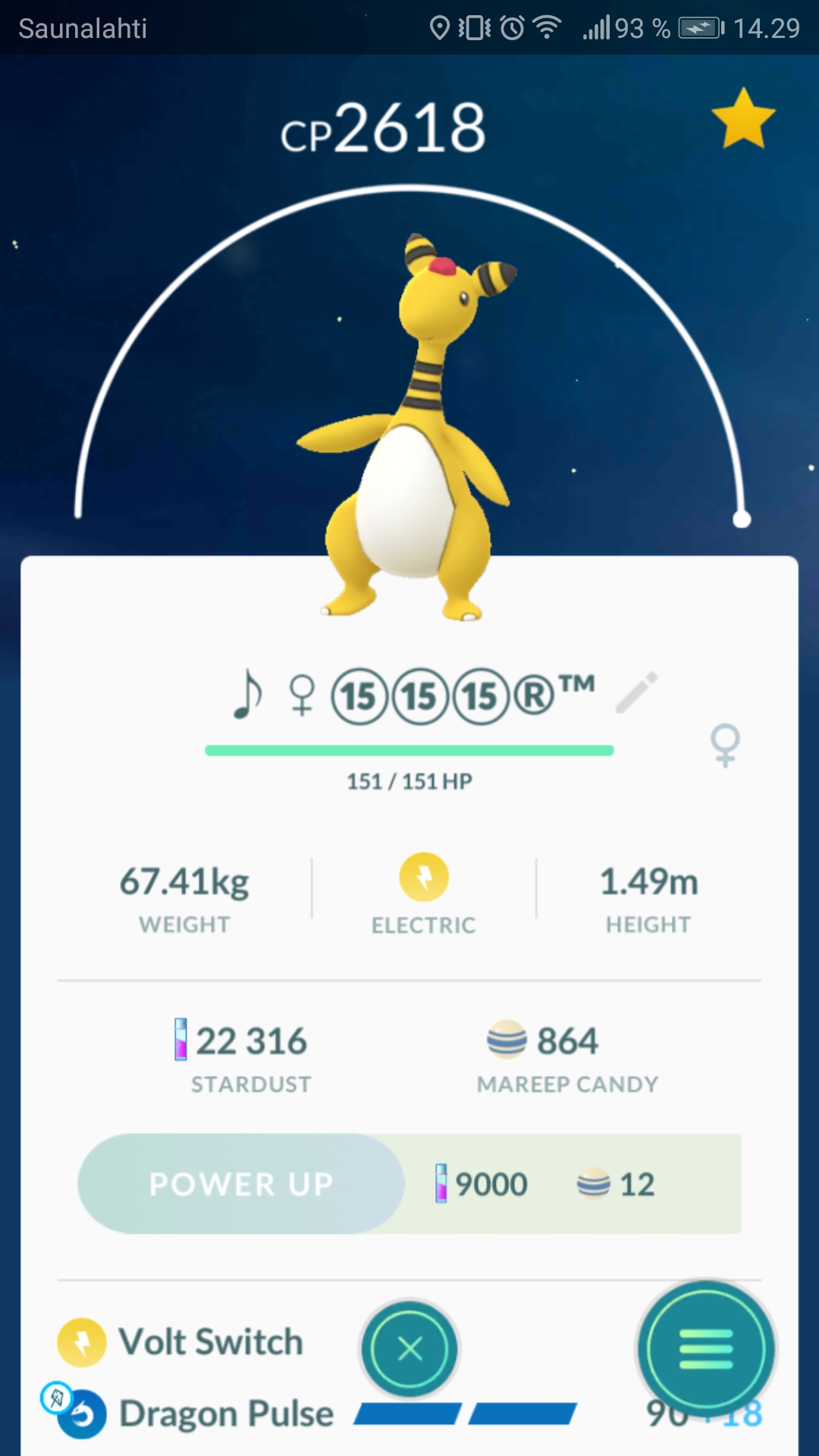This screenshot has width=819, height=1456.
Task: Open the green menu button
Action: click(706, 1349)
